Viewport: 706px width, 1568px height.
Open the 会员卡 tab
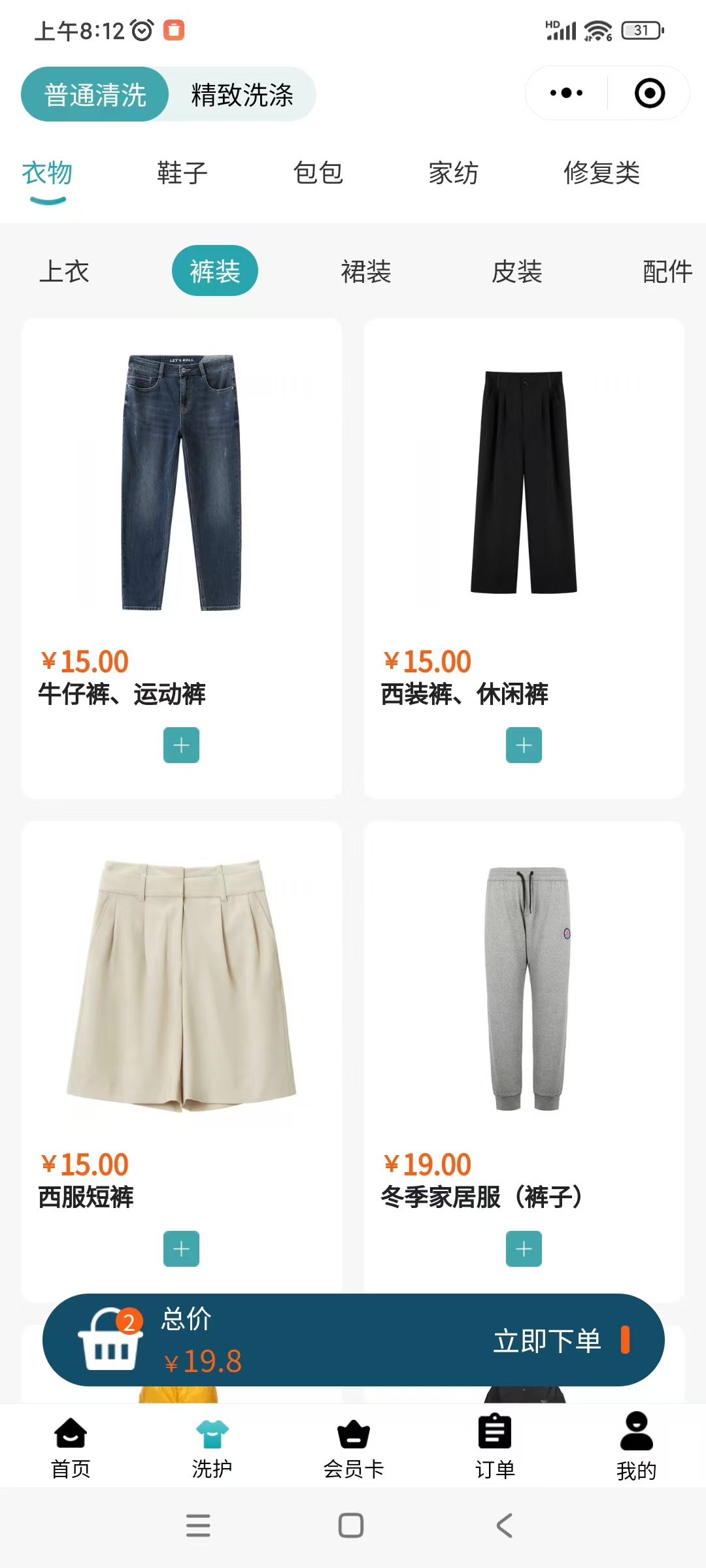353,1447
